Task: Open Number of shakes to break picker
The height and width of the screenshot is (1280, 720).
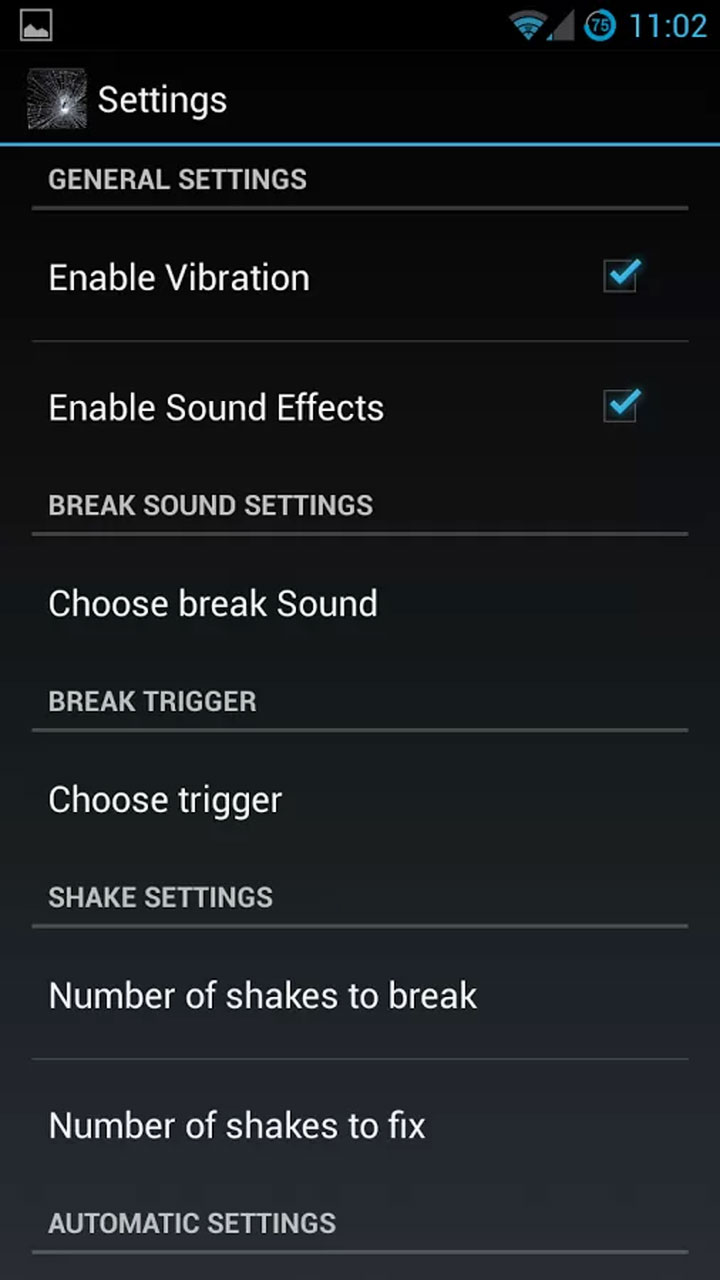Action: pos(360,995)
